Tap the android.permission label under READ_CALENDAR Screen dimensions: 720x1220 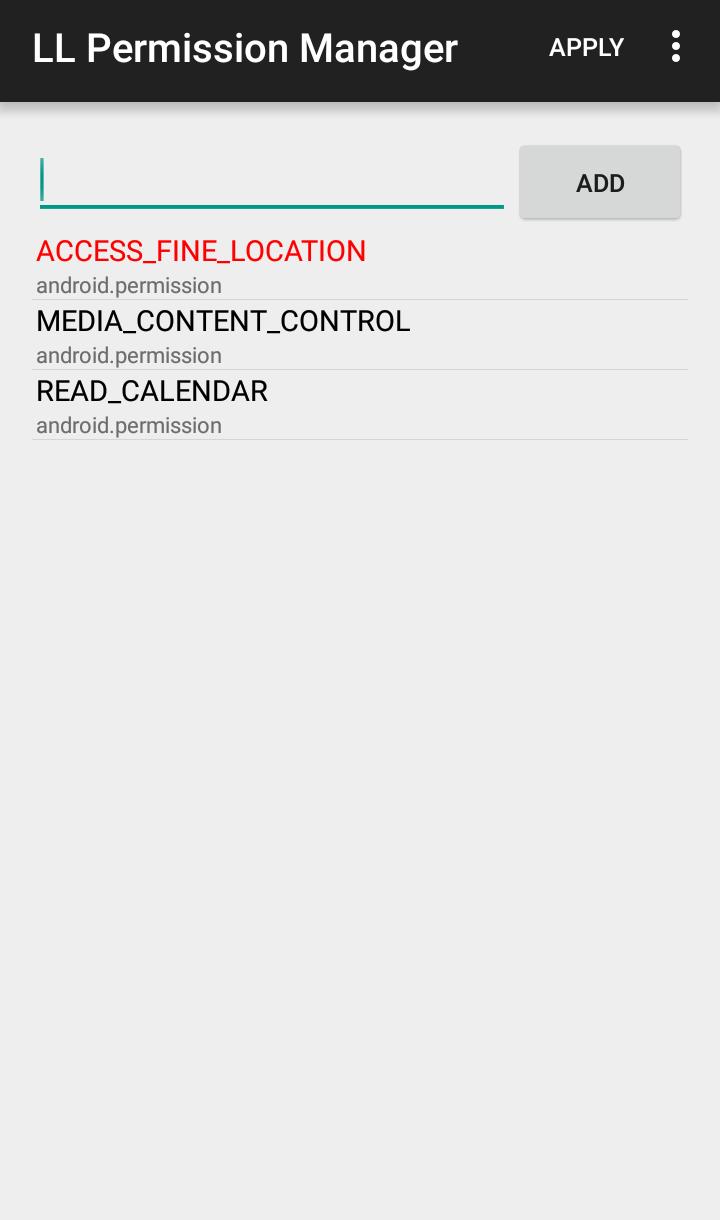[128, 426]
